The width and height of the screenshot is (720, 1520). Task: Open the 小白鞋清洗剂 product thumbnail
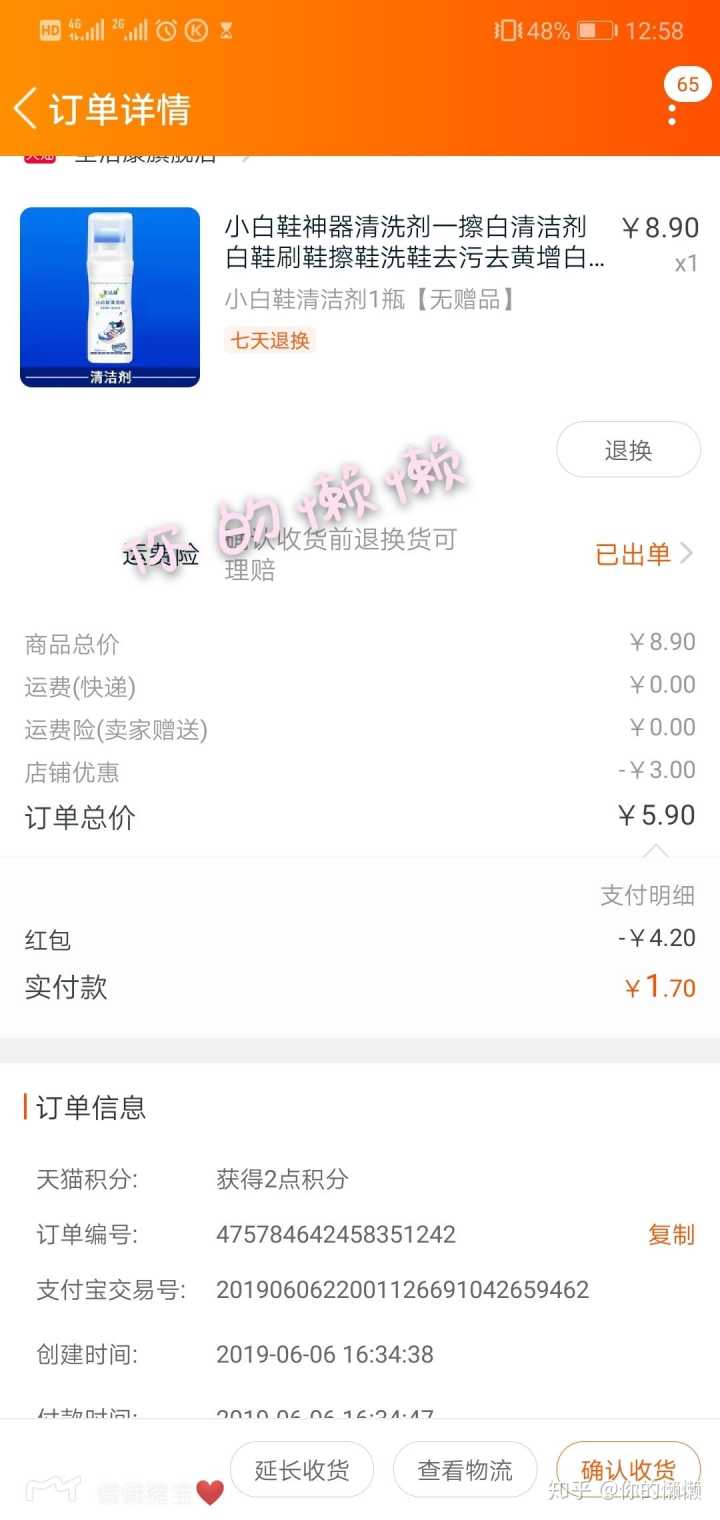point(110,297)
